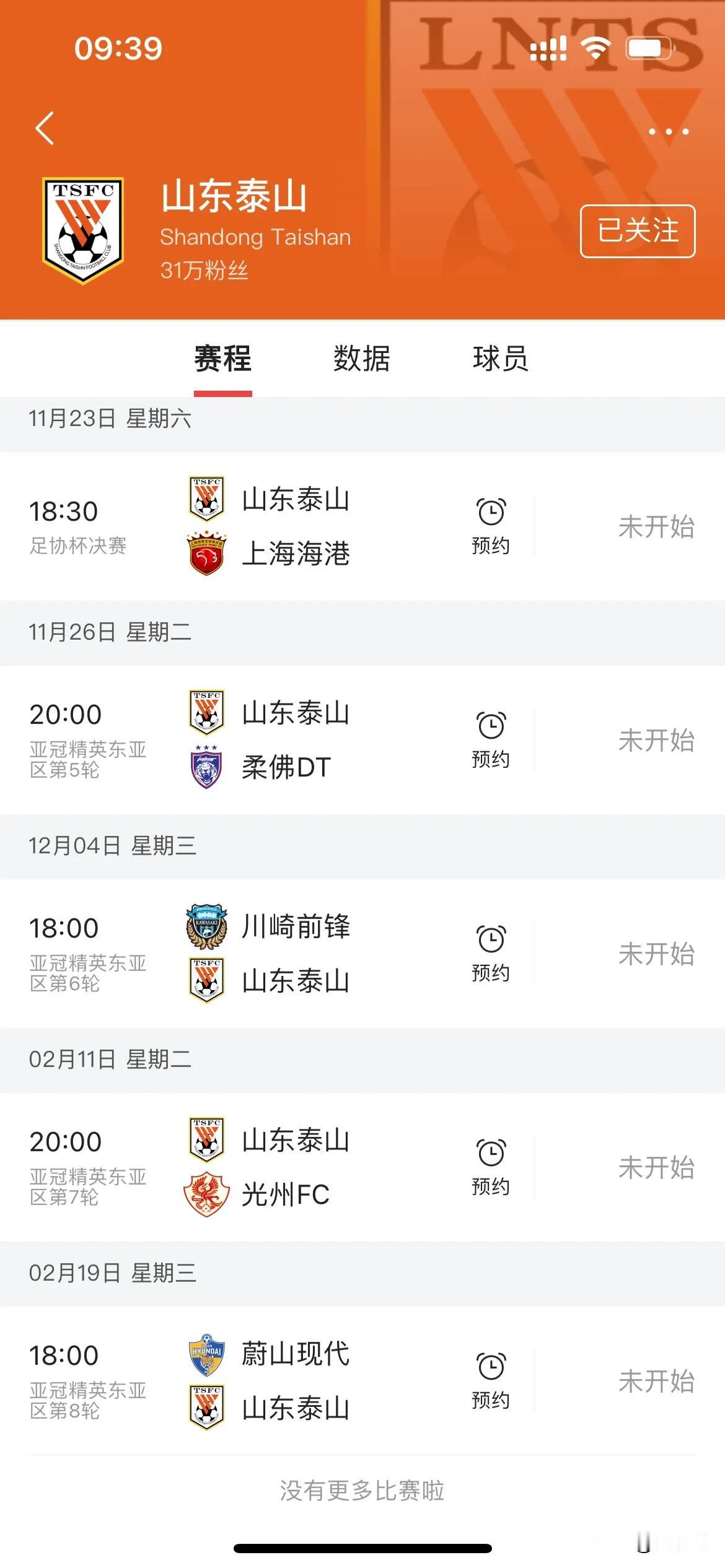725x1568 pixels.
Task: Set 预约 reminder for the 上海海港 match
Action: [491, 526]
